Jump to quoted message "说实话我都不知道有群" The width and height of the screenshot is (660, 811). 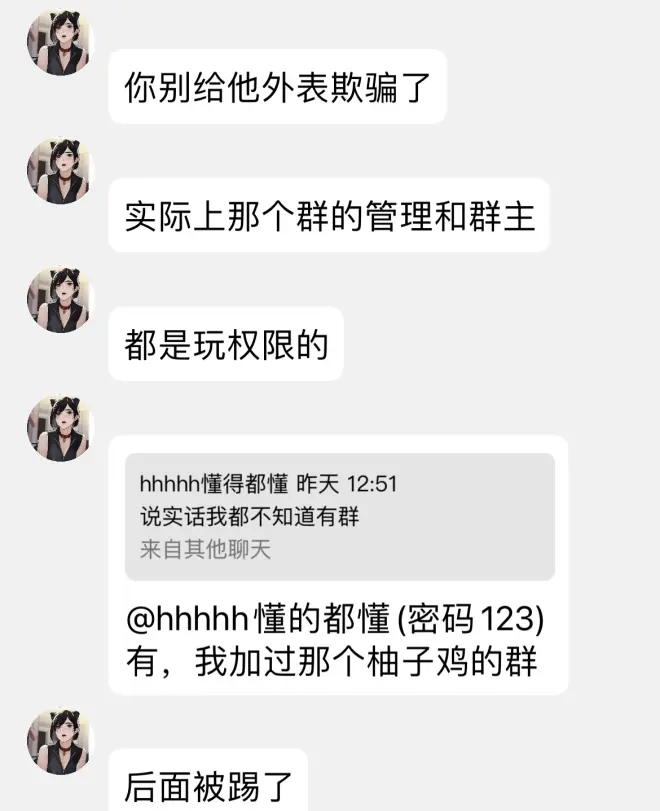pyautogui.click(x=339, y=516)
